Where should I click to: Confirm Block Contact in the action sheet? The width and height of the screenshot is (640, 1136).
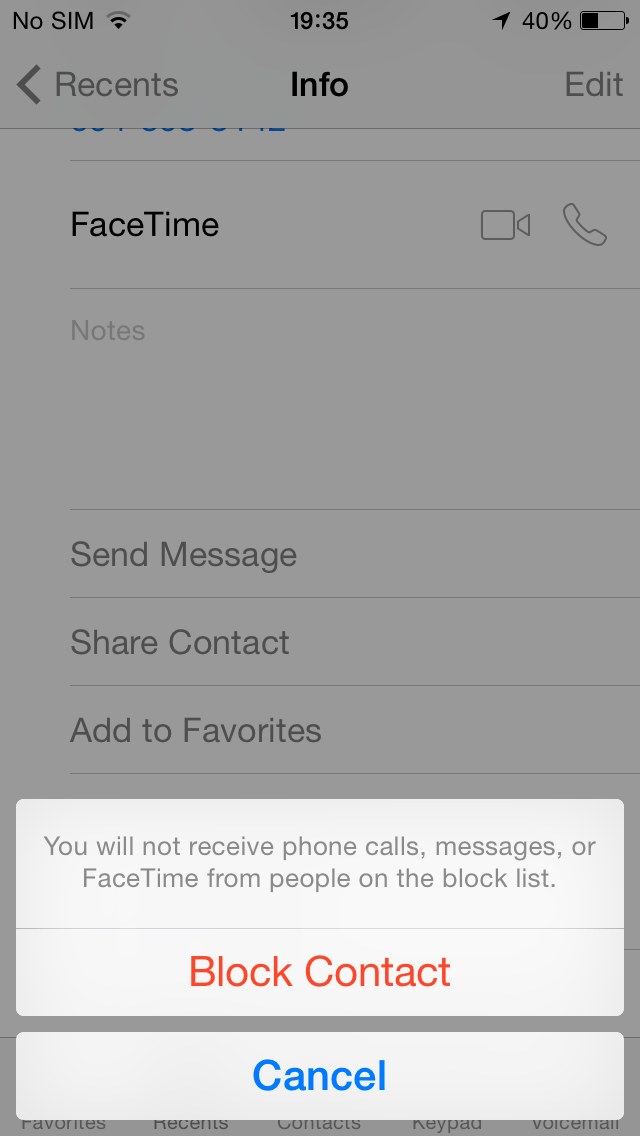[320, 972]
